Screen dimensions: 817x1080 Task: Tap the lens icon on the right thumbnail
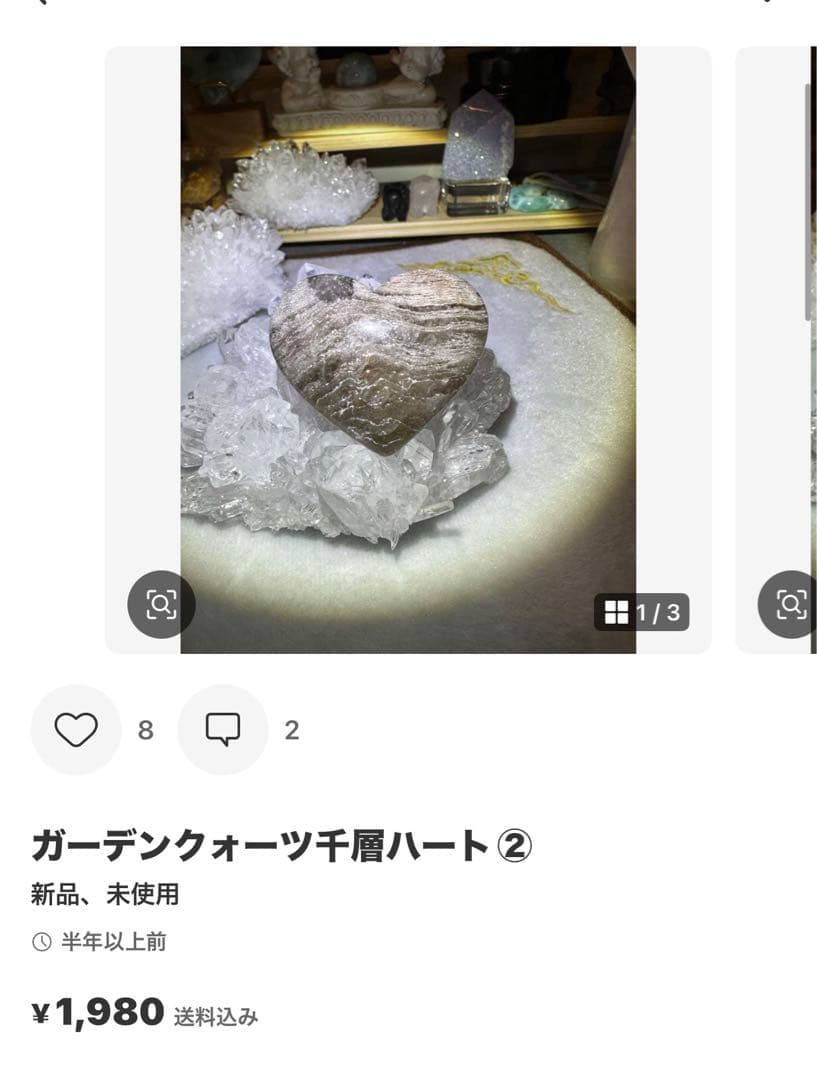pos(792,604)
